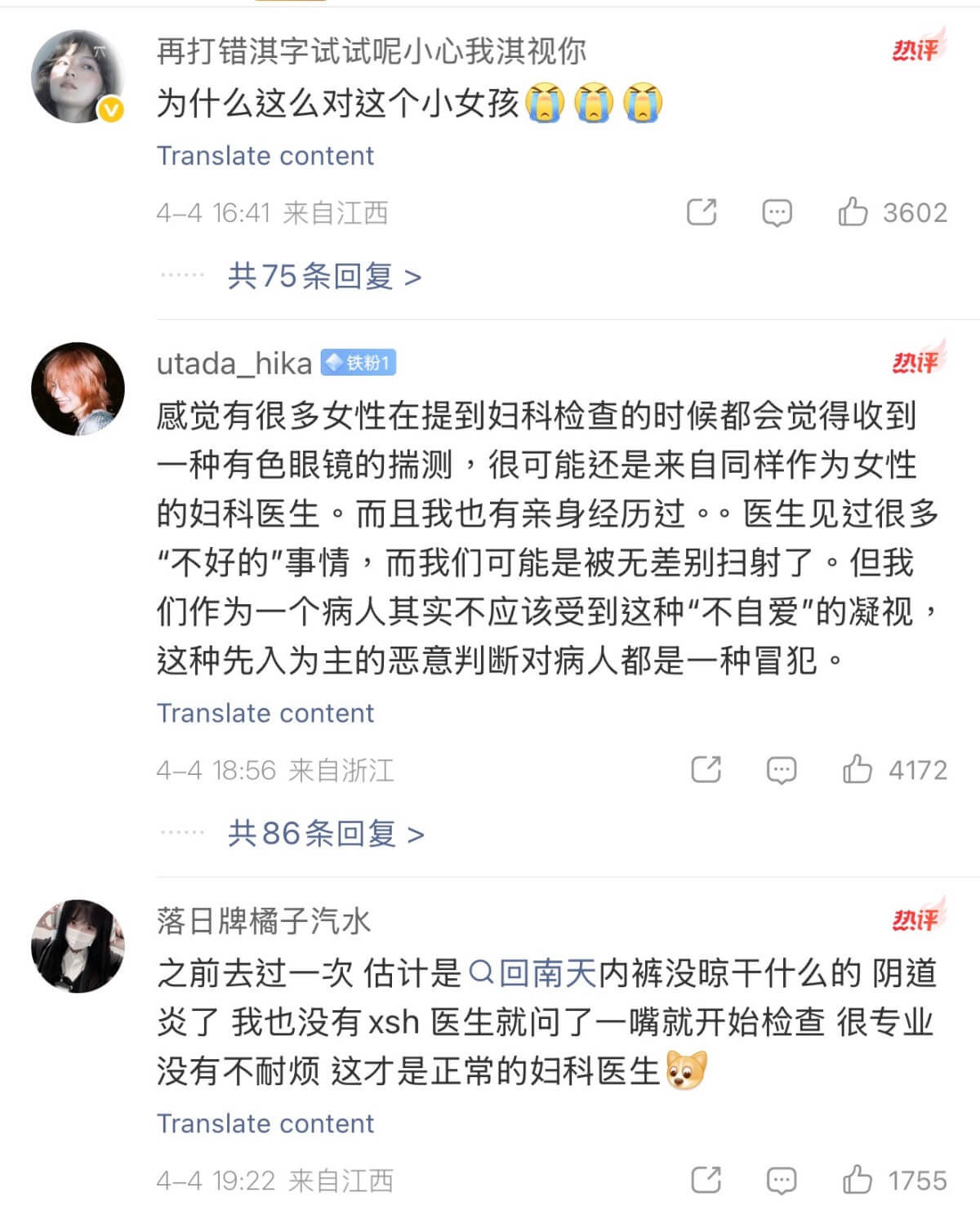
Task: Share 落日牌橘子汽水's comment
Action: [706, 1180]
